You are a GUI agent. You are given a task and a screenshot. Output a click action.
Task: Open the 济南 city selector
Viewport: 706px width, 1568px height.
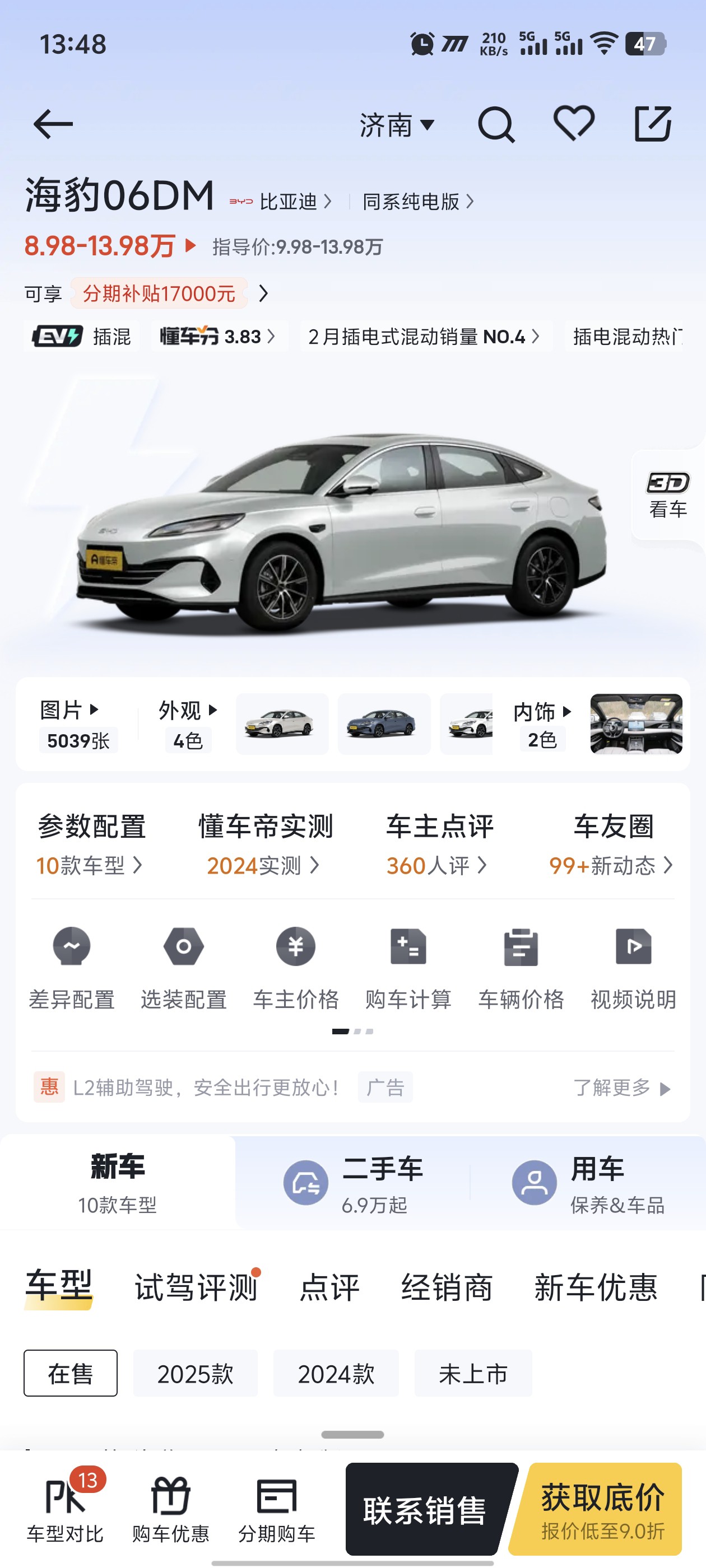[397, 125]
